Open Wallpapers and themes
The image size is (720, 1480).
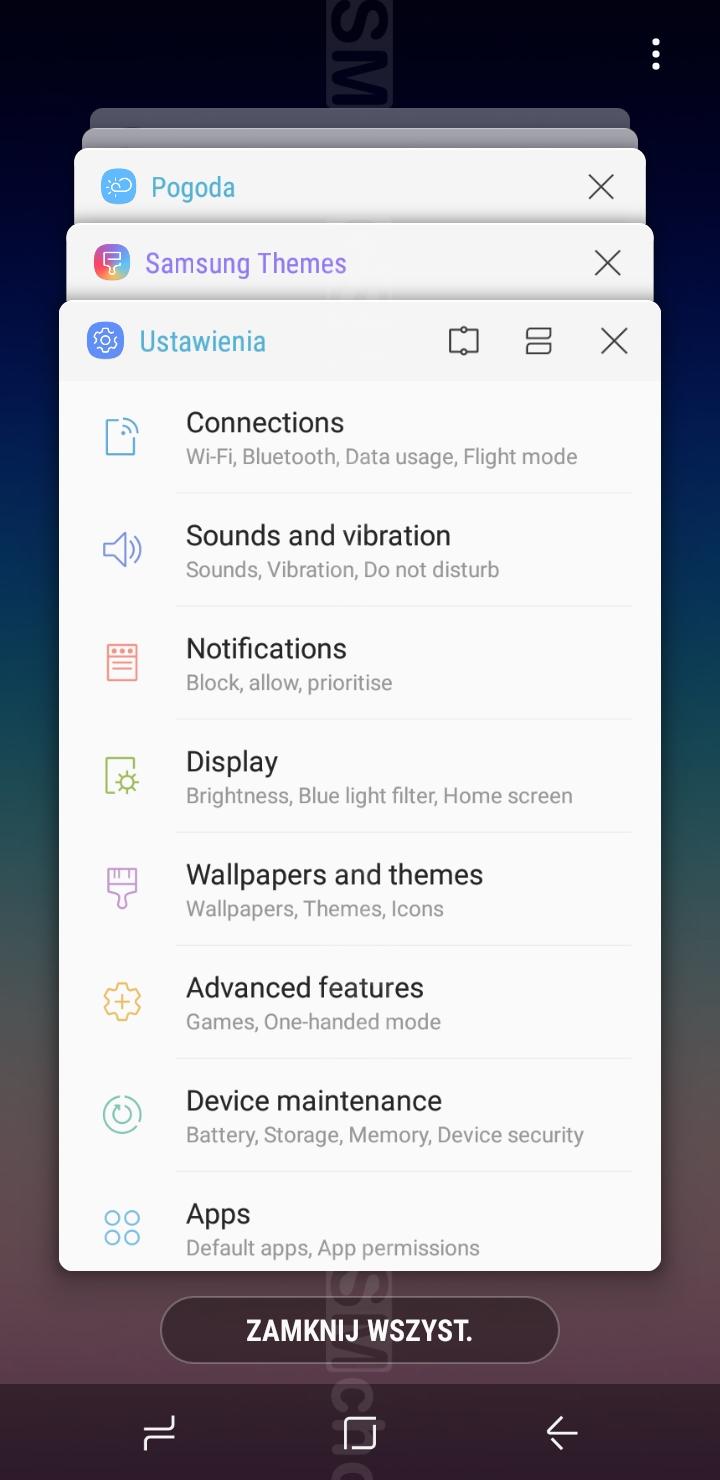360,890
